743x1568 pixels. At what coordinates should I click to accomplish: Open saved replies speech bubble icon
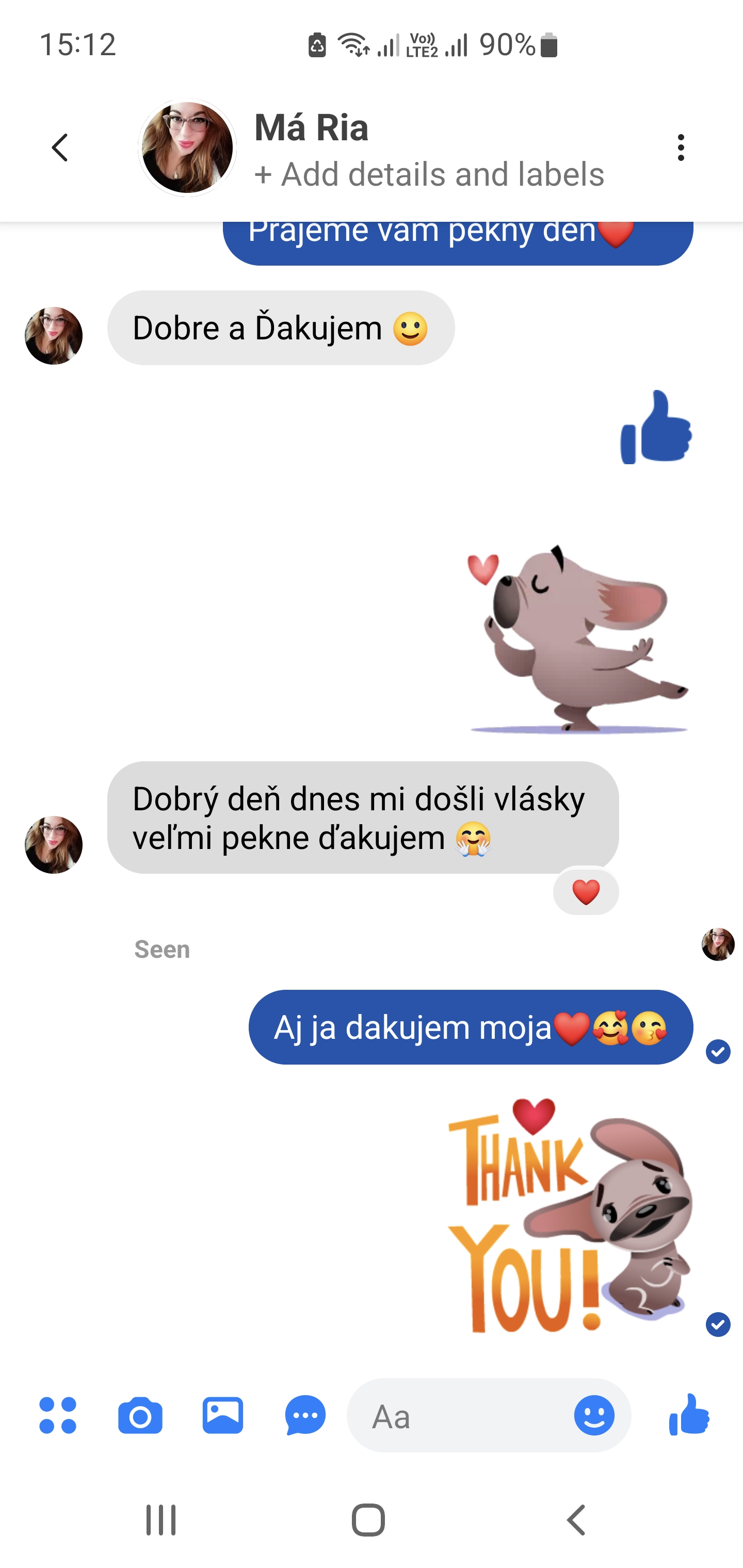coord(305,1415)
